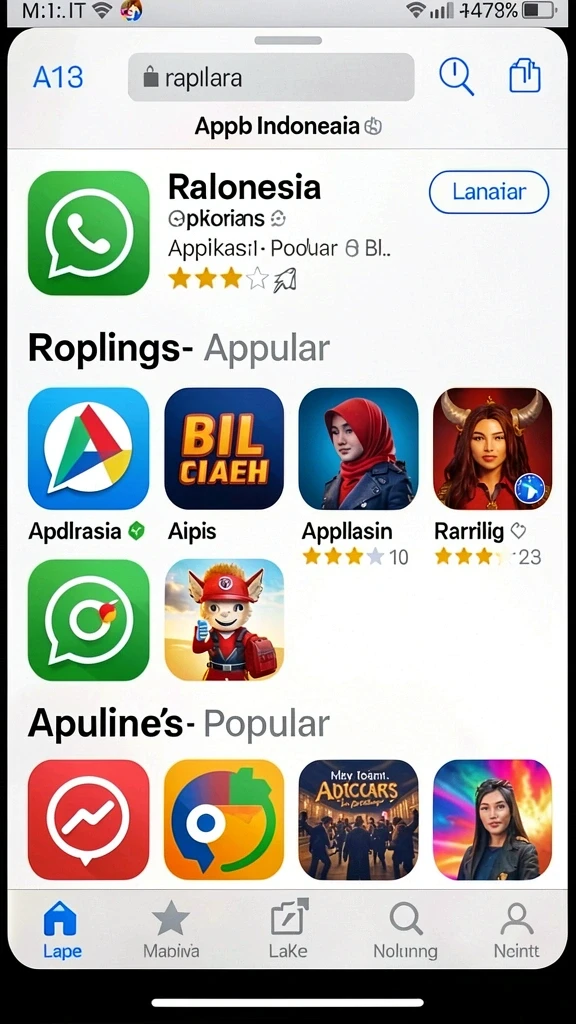
Task: Tap the rapilara address field
Action: click(x=271, y=77)
